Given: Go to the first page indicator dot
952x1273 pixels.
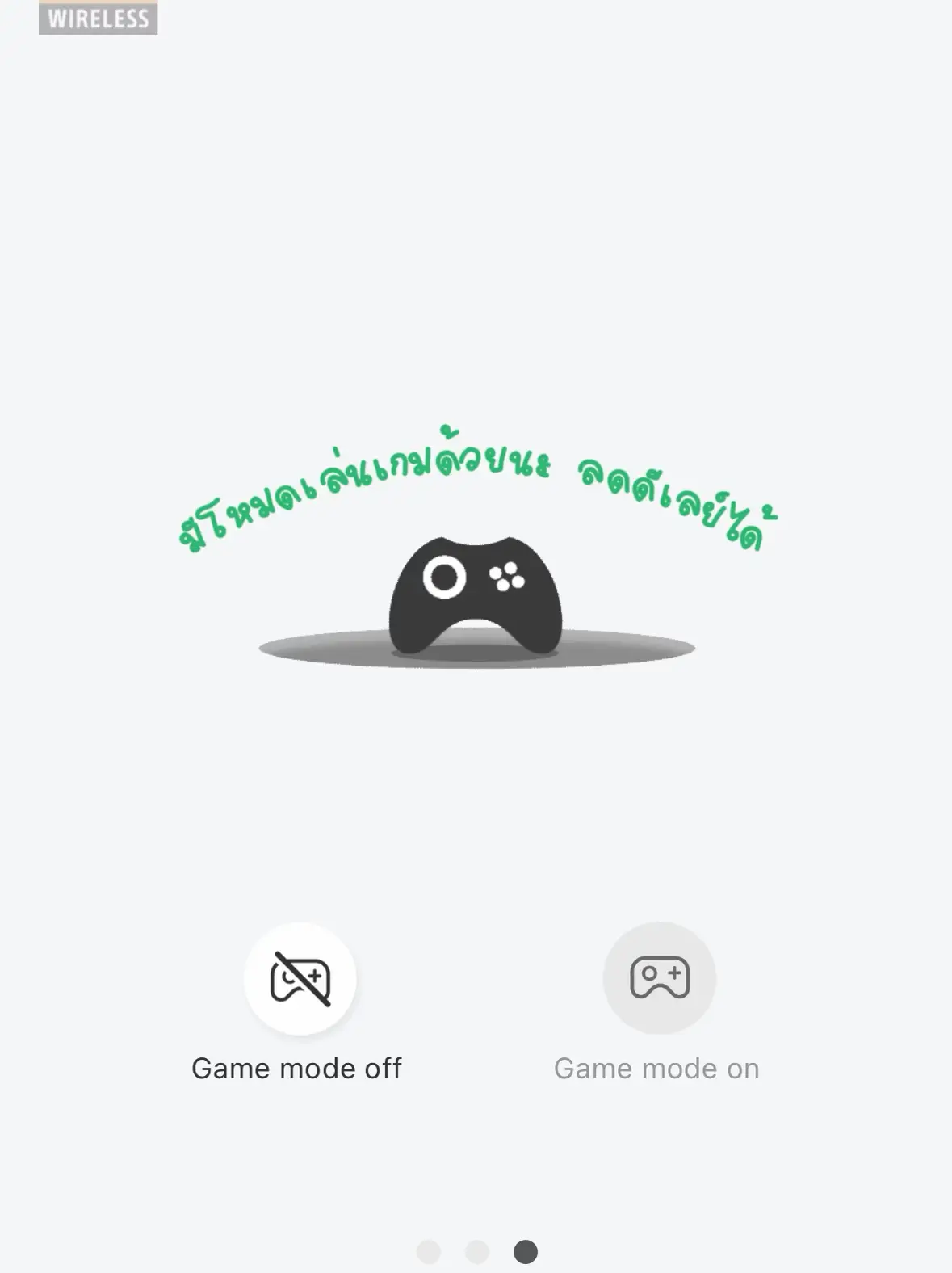Looking at the screenshot, I should click(x=428, y=1251).
